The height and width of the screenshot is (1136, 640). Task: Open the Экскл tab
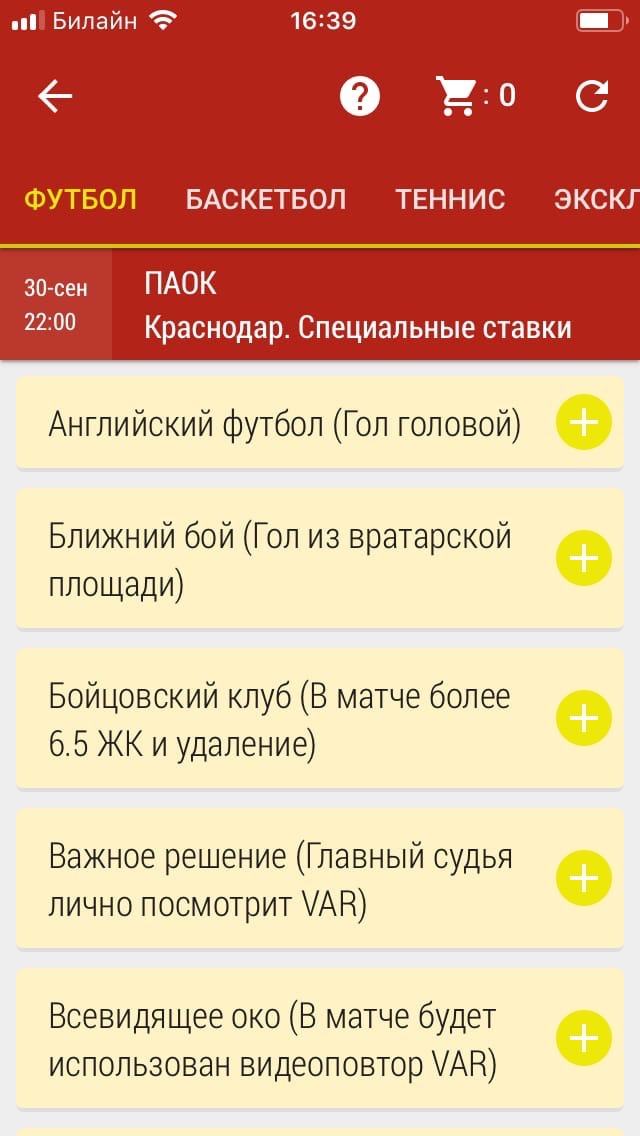(x=597, y=199)
